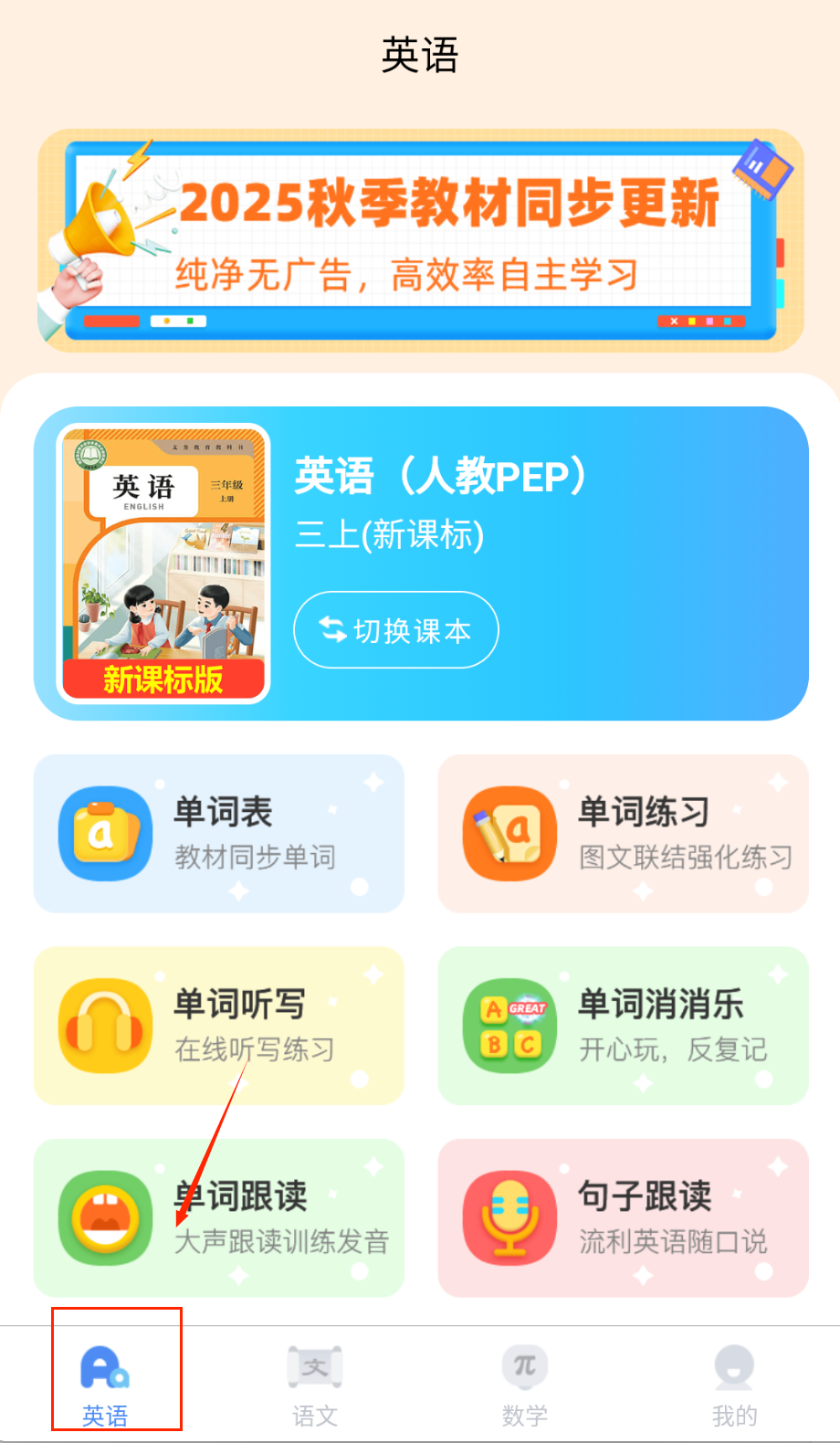
Task: Open 句子跟读 sentence reading
Action: click(x=623, y=1217)
